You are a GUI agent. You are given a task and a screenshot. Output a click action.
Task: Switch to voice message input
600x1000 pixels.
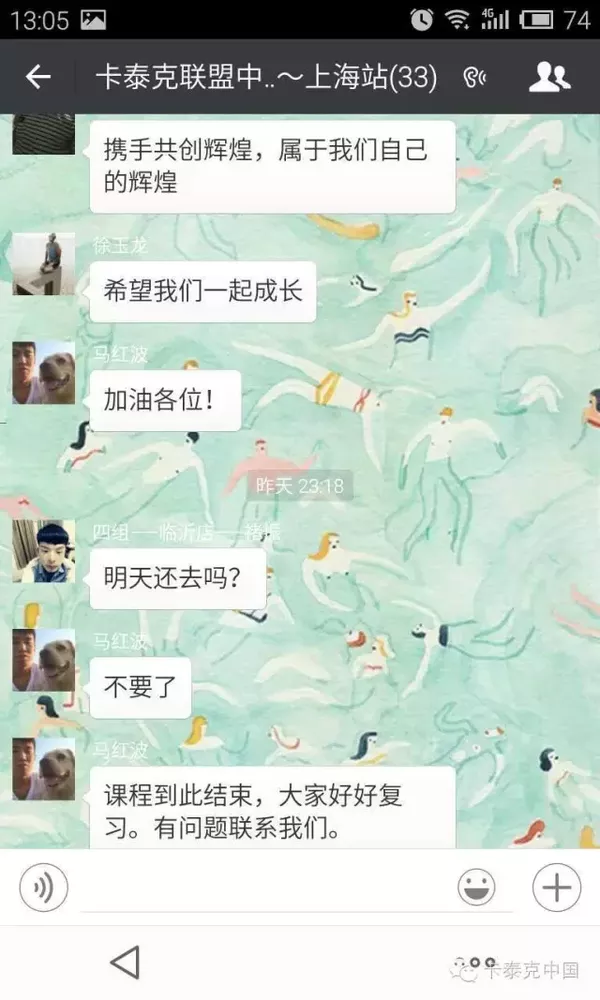[43, 886]
